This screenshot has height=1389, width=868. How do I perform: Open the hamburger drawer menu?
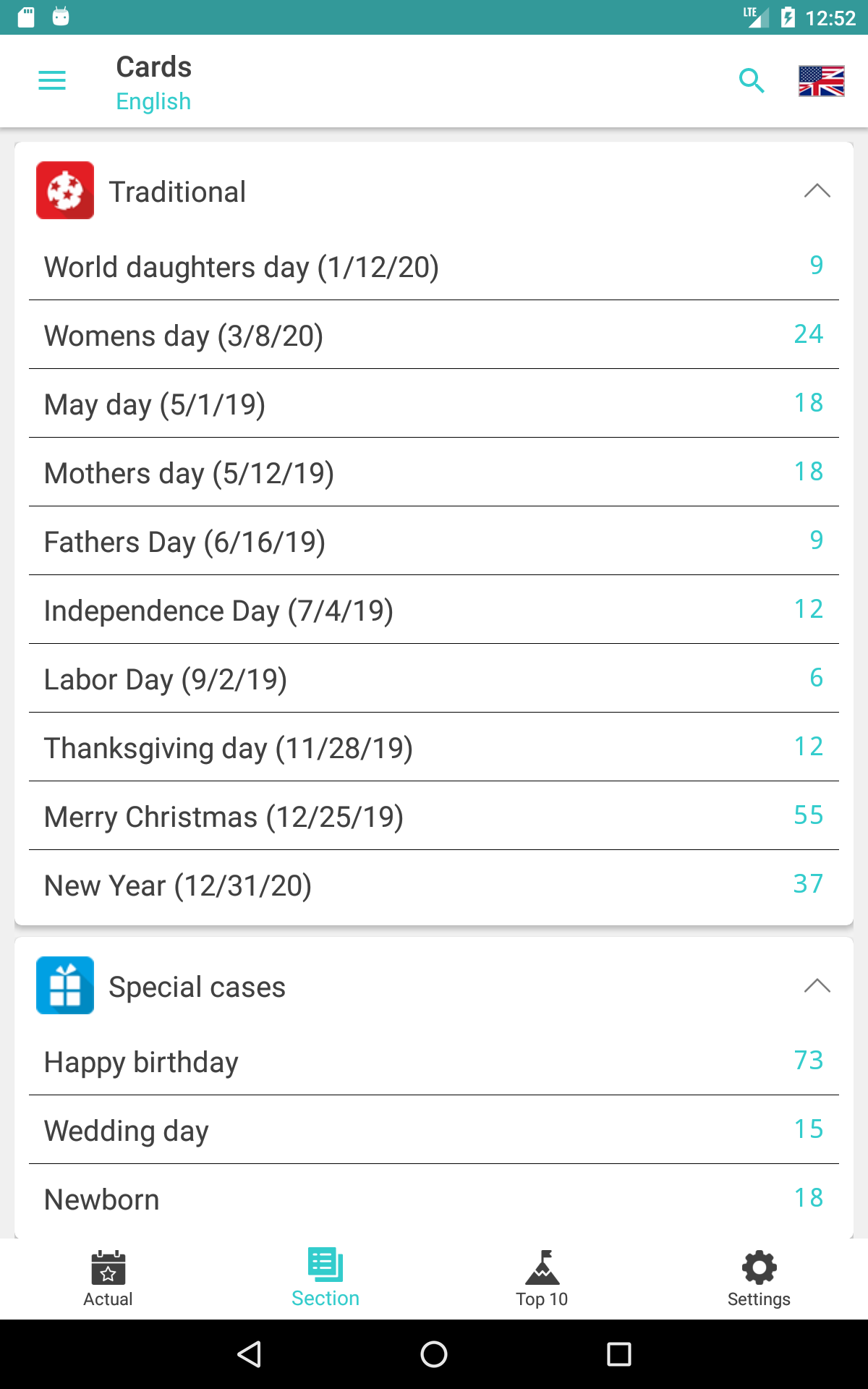pyautogui.click(x=52, y=80)
